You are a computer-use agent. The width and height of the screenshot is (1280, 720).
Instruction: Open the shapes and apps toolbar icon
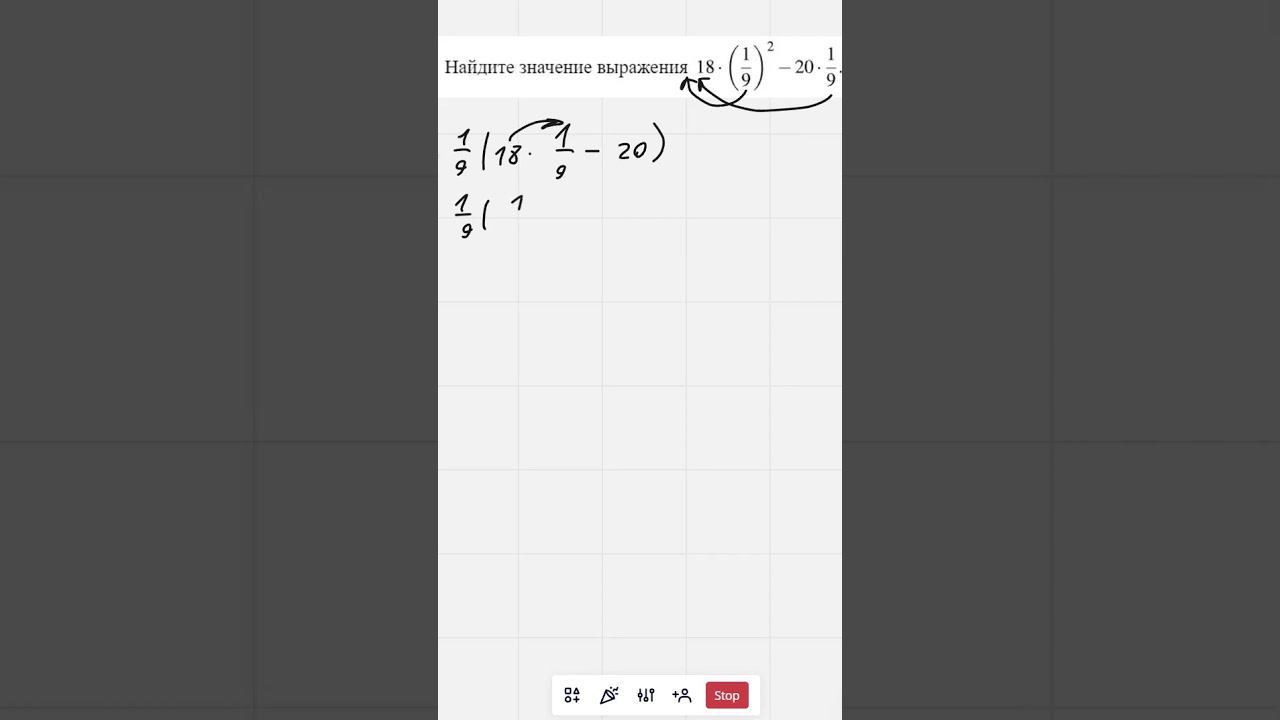tap(572, 695)
